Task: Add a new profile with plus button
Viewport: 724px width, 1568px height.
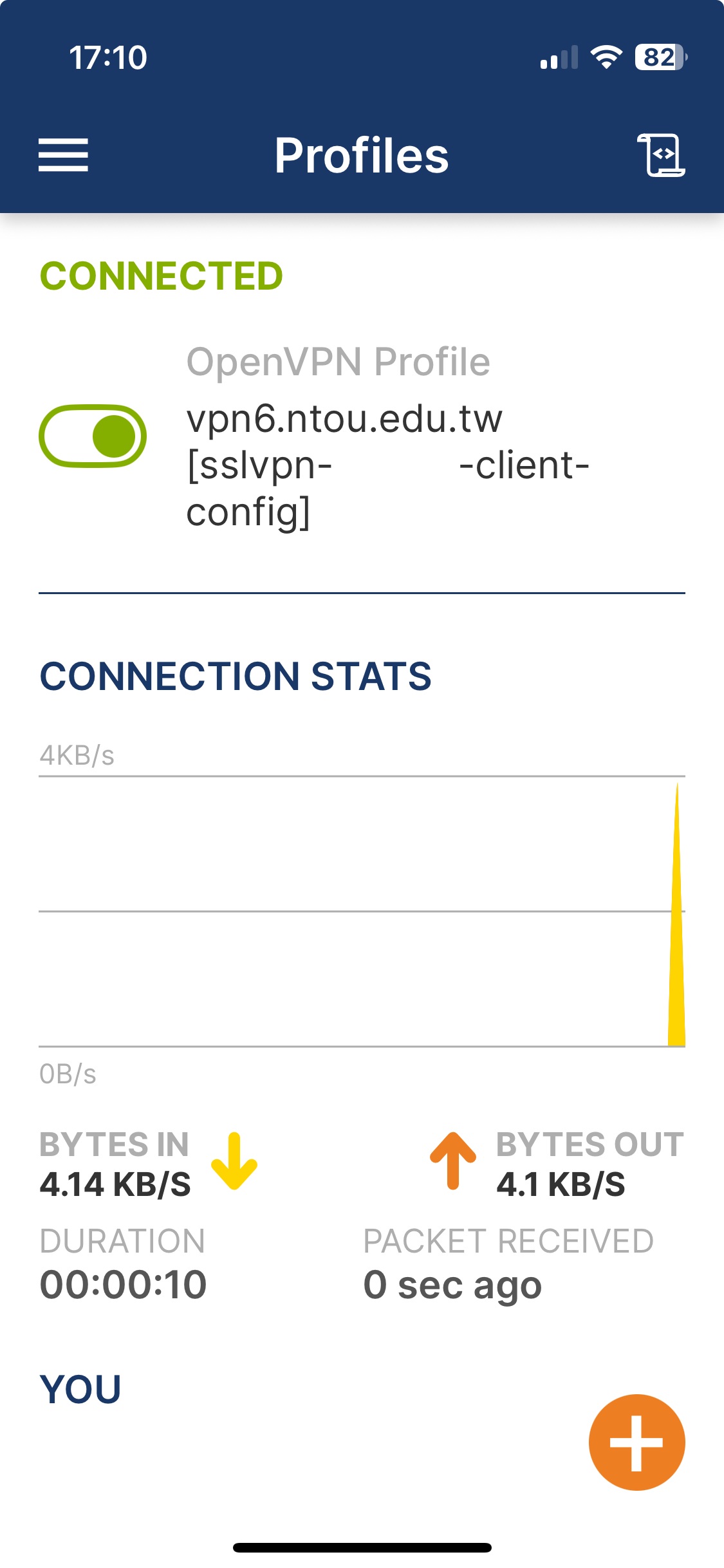Action: click(636, 1442)
